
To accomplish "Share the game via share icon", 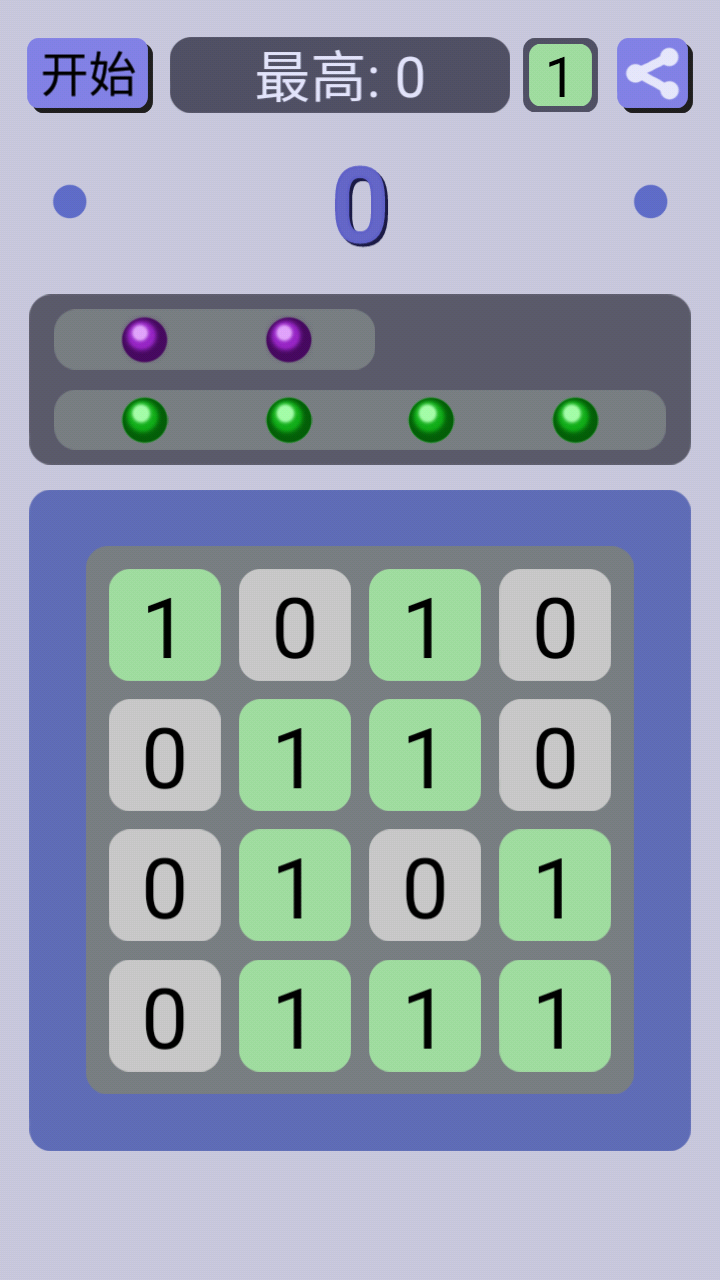I will [x=653, y=74].
